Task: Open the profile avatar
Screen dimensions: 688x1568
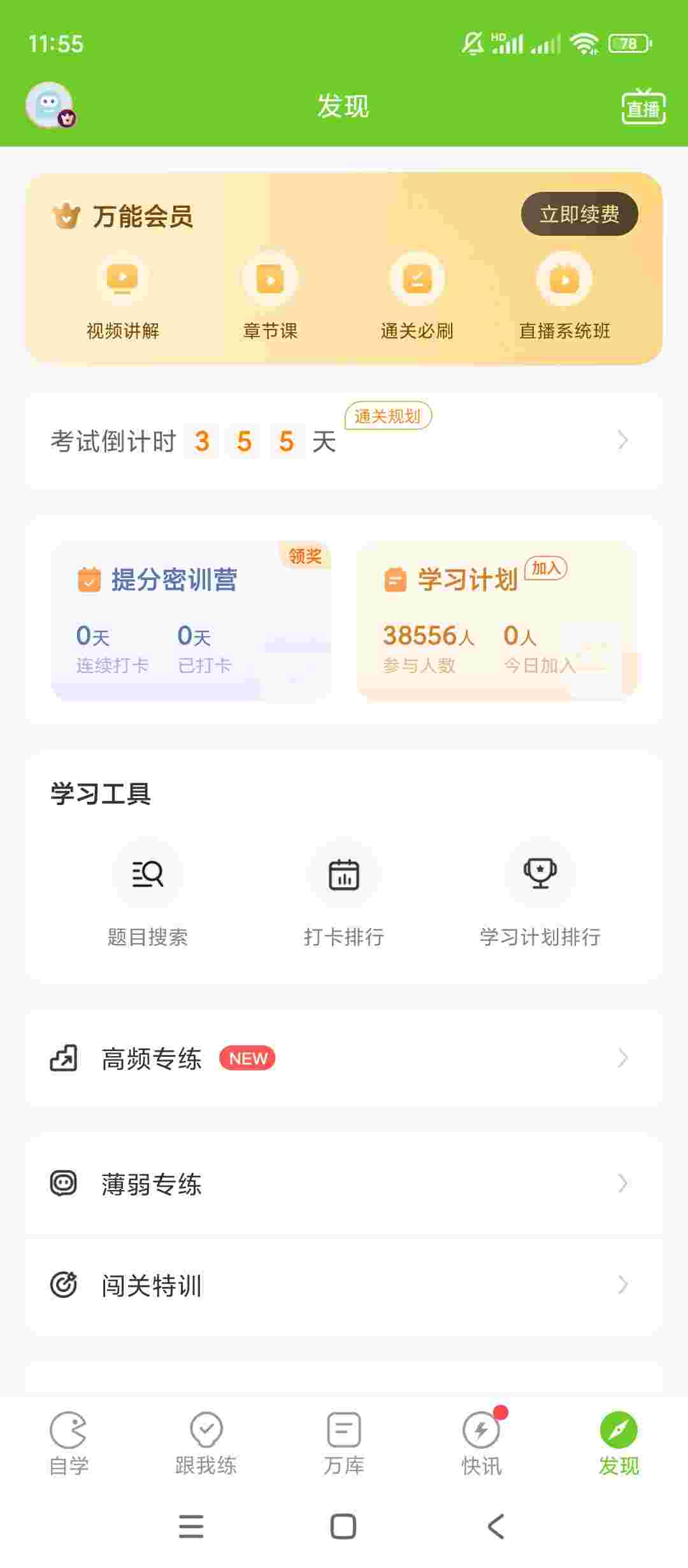Action: [x=50, y=105]
